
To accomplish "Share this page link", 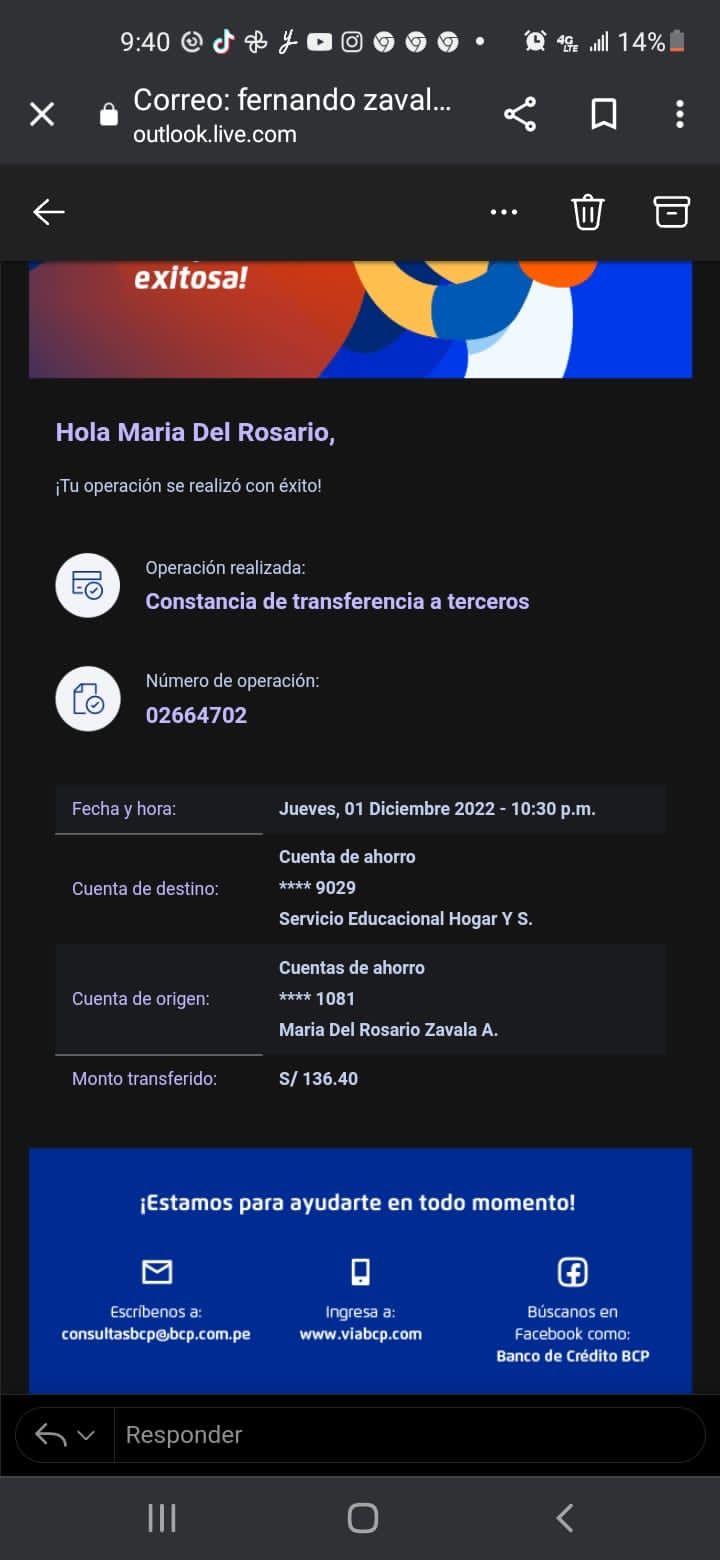I will point(520,115).
